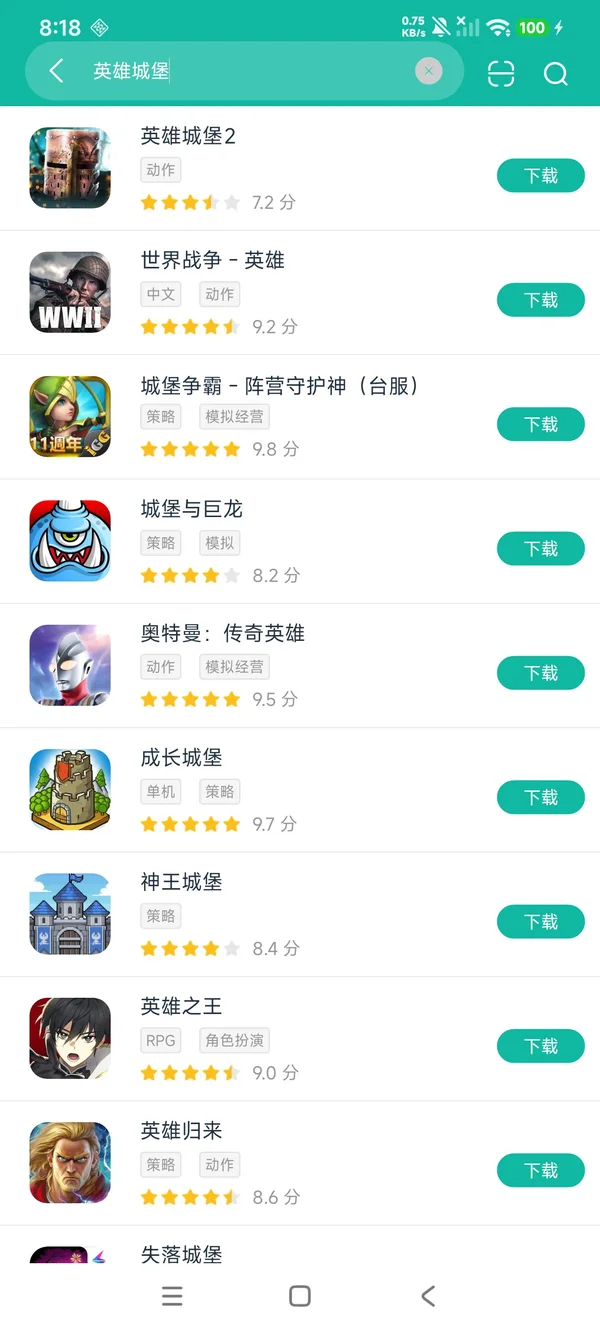Download 英雄城堡2
The height and width of the screenshot is (1333, 600).
coord(540,176)
